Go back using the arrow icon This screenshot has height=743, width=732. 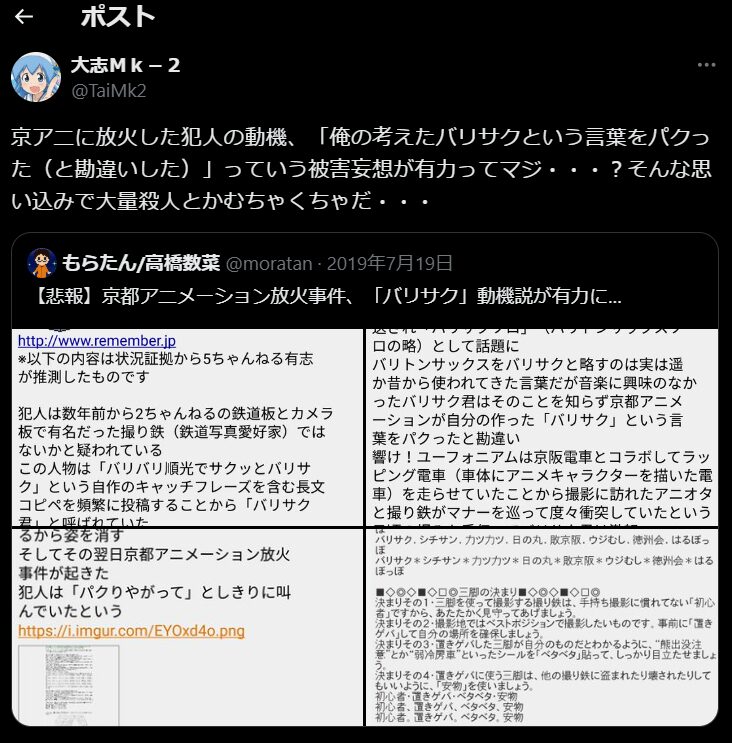25,16
